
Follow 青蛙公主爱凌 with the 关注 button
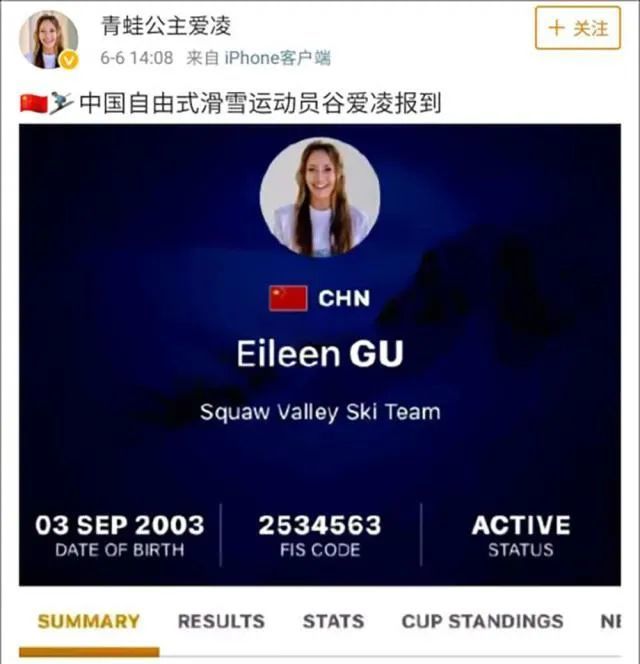tap(579, 30)
